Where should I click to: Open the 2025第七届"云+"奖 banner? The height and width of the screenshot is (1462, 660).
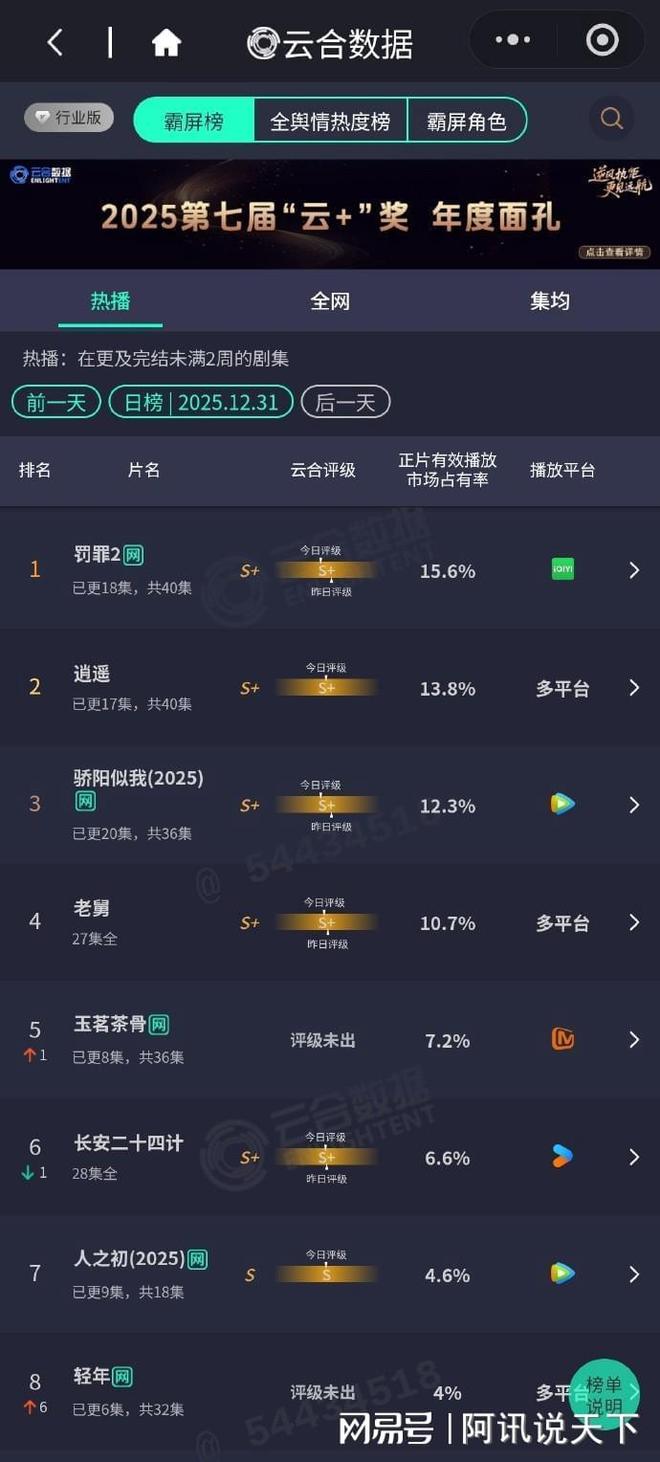330,215
